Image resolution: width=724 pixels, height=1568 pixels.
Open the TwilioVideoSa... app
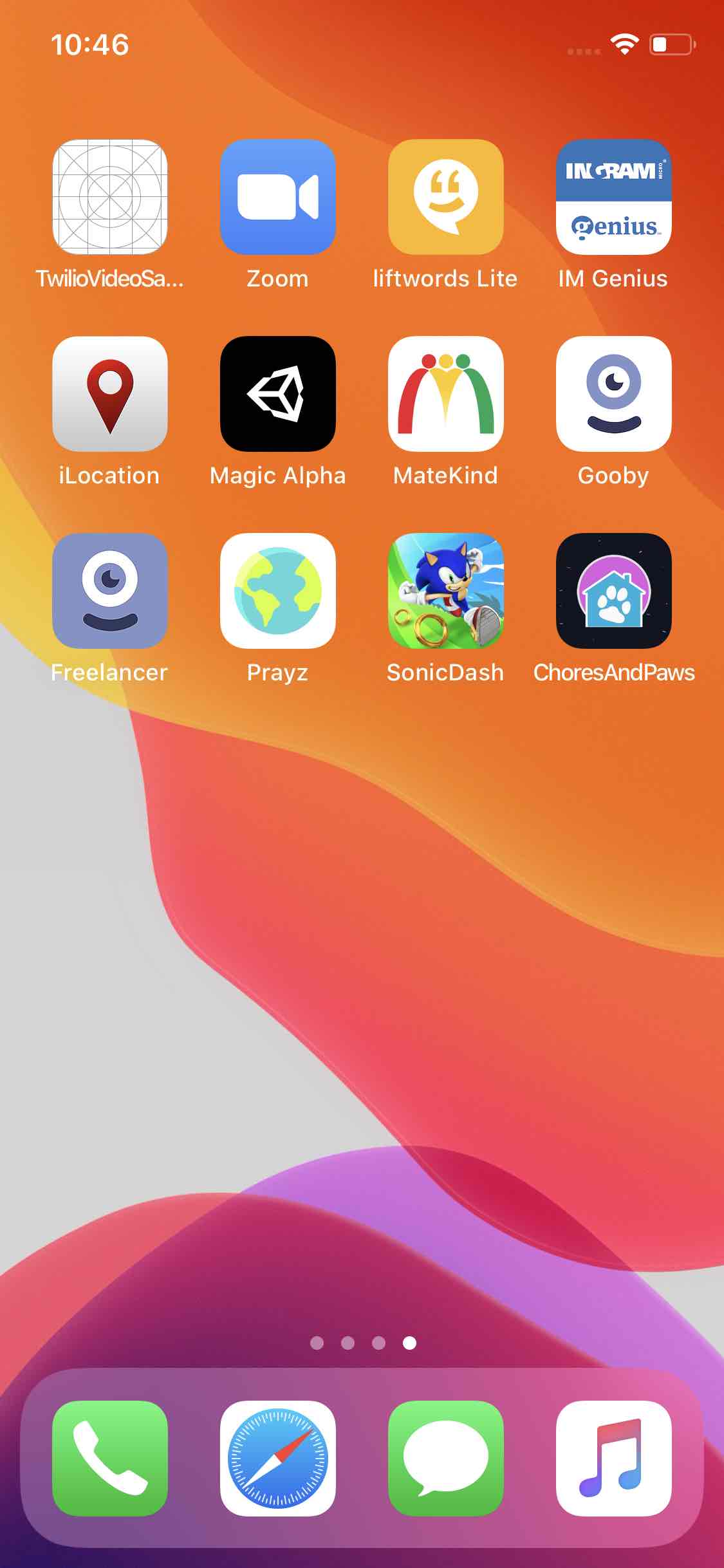tap(109, 197)
